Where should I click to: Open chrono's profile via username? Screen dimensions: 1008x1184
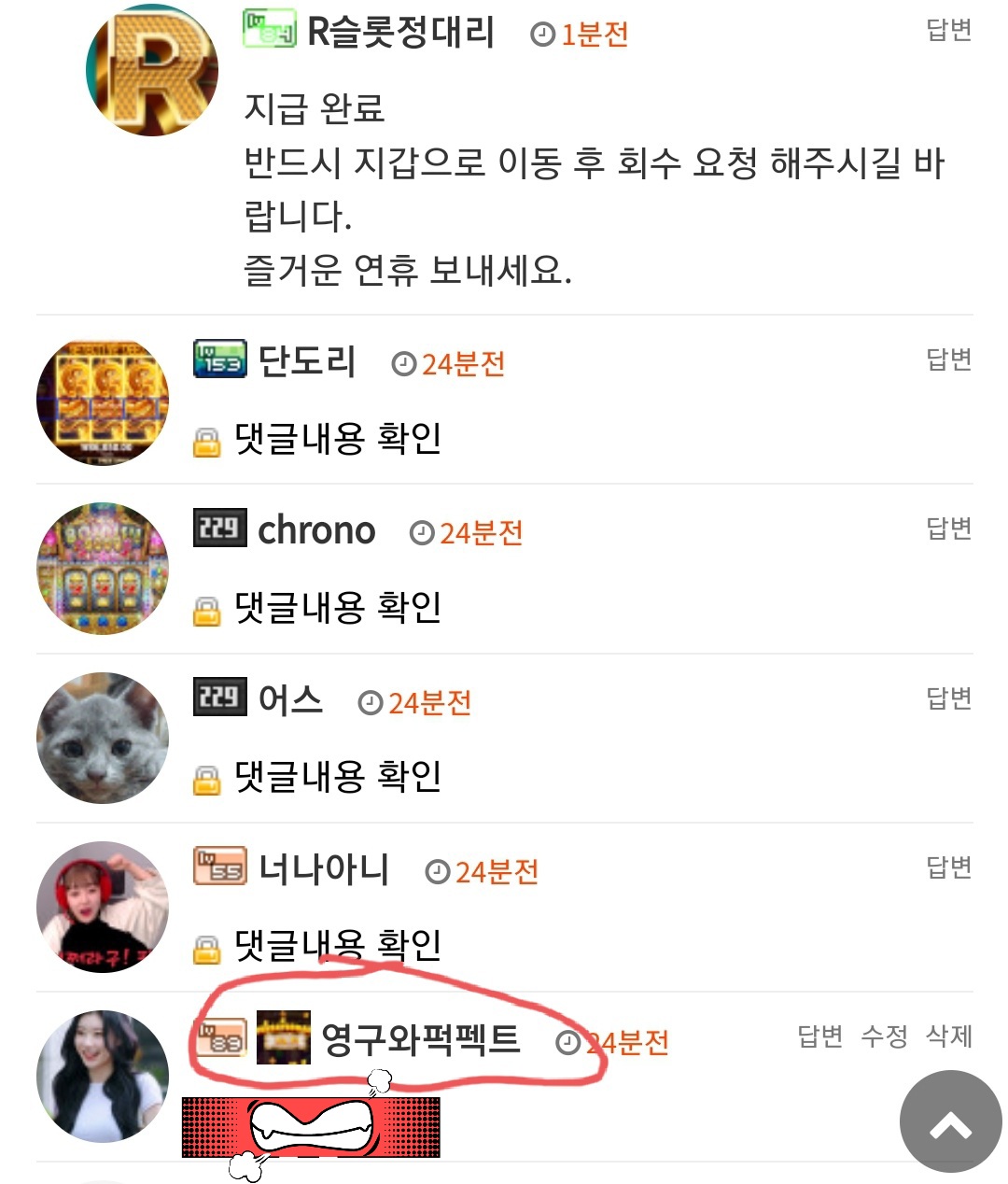tap(316, 530)
